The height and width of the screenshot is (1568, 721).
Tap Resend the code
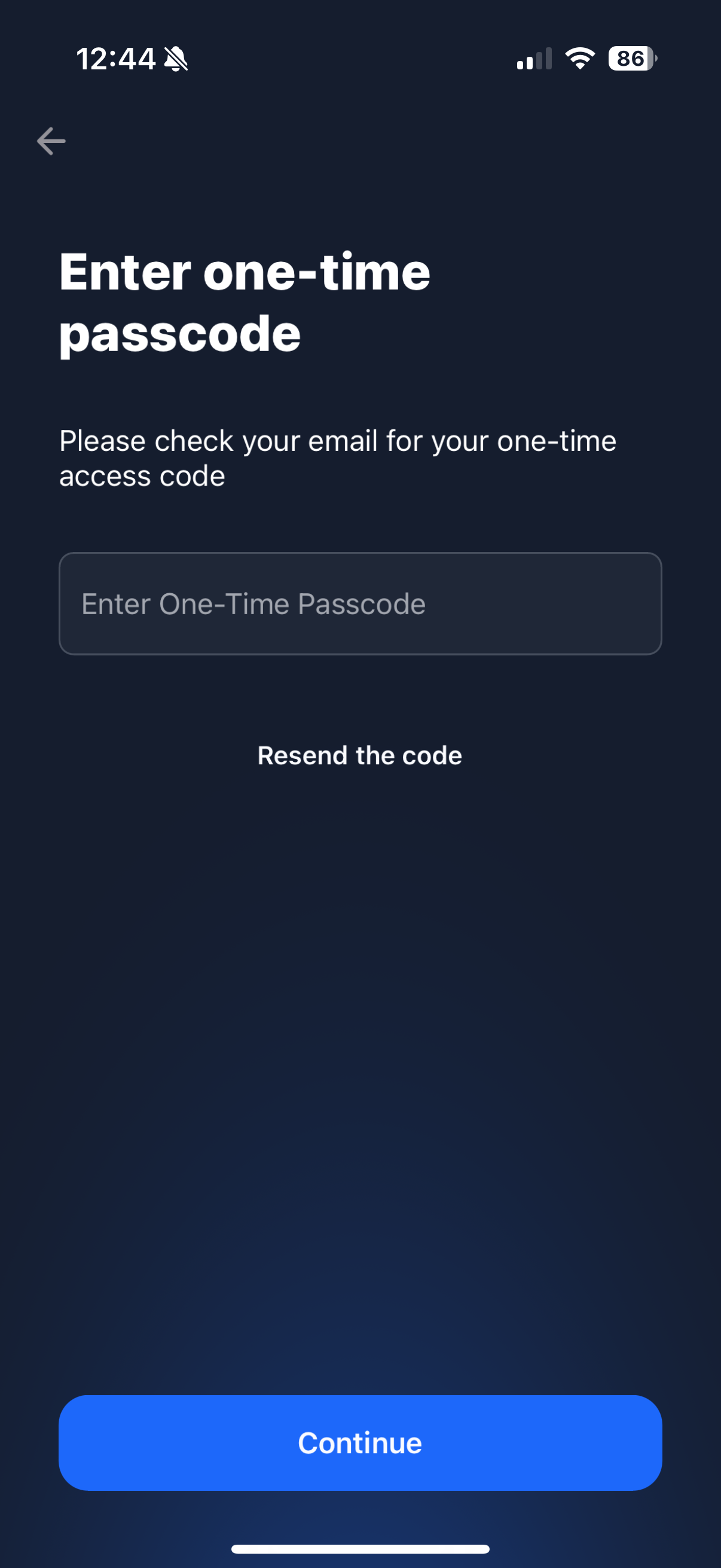(359, 755)
